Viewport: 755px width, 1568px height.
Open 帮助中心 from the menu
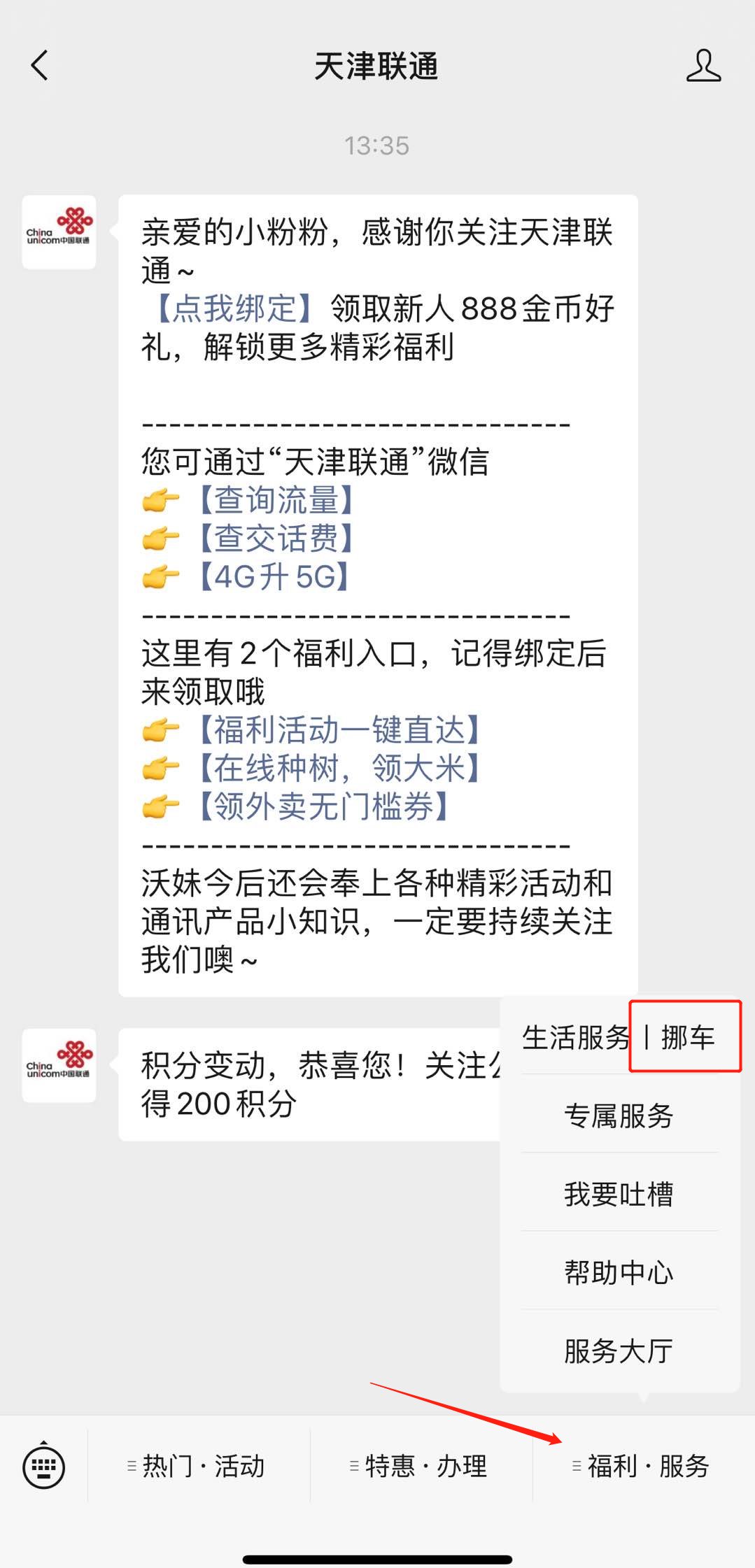[619, 1271]
